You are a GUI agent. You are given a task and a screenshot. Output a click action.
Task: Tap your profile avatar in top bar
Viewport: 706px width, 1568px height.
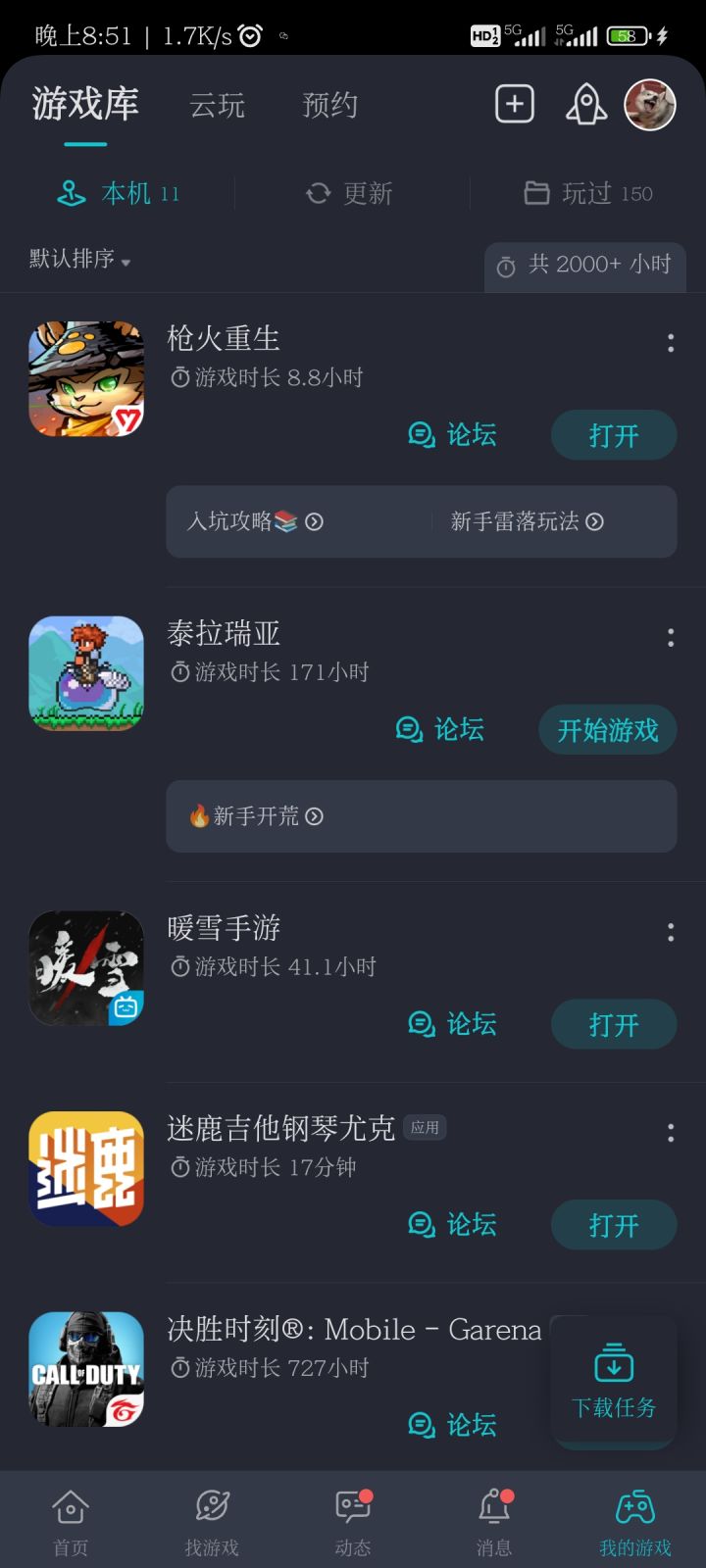pos(649,104)
